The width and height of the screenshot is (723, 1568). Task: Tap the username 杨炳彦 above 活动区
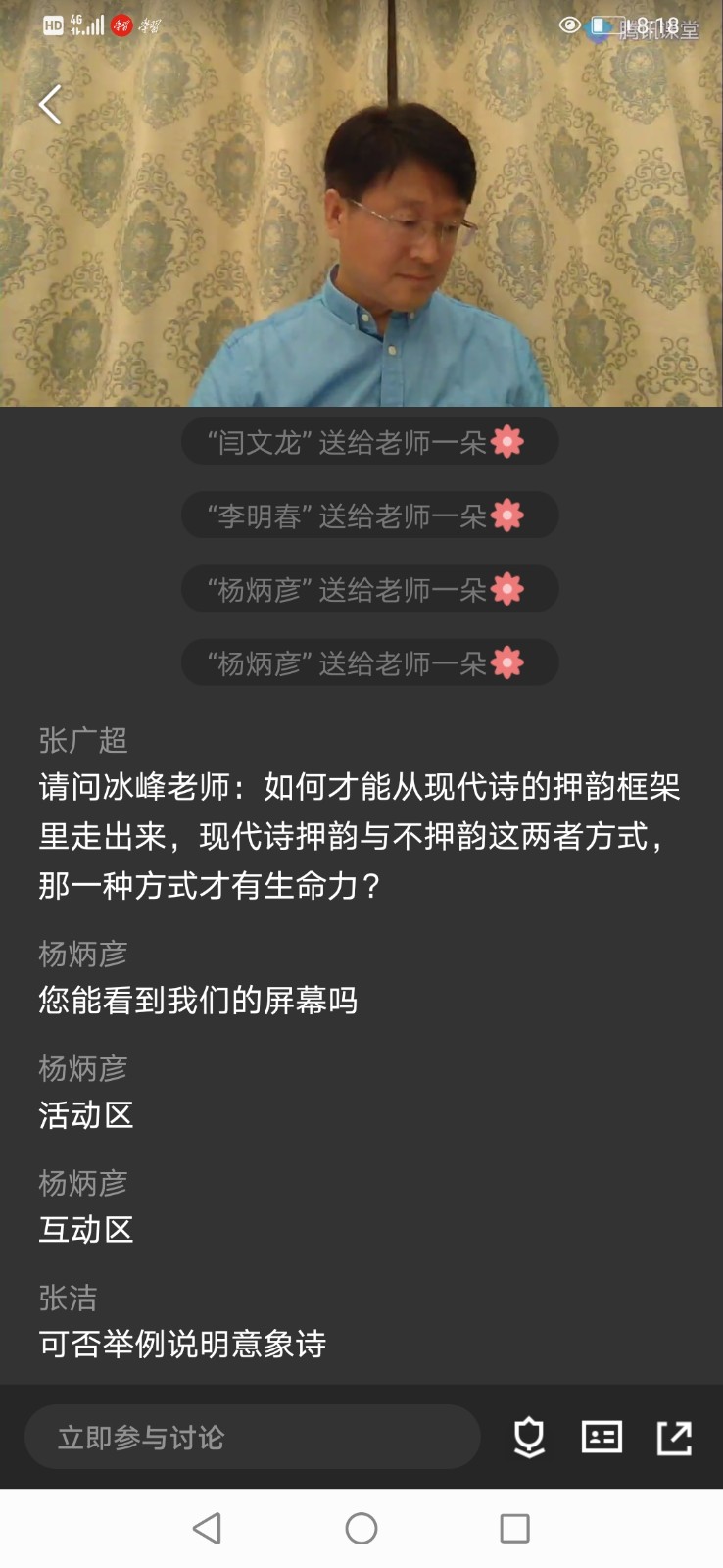pos(83,1068)
